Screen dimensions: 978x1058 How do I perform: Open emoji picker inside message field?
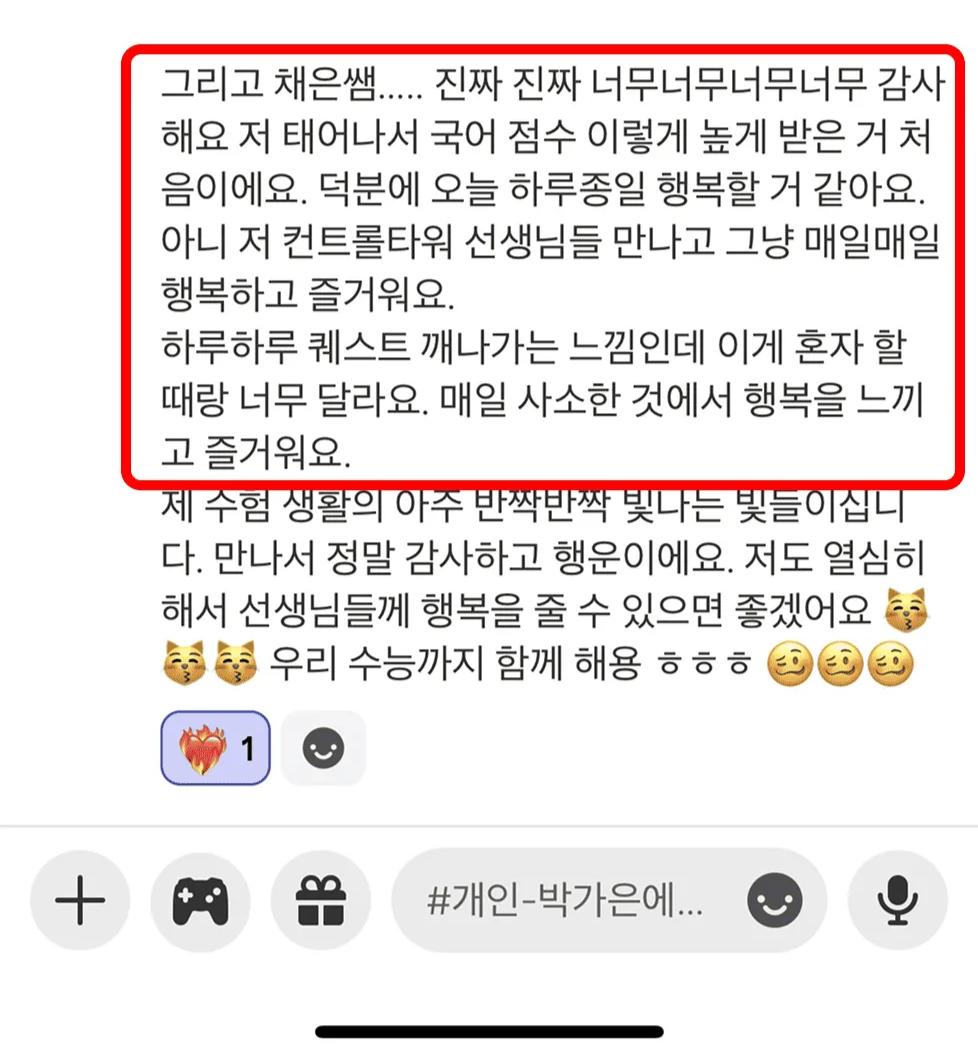coord(774,903)
